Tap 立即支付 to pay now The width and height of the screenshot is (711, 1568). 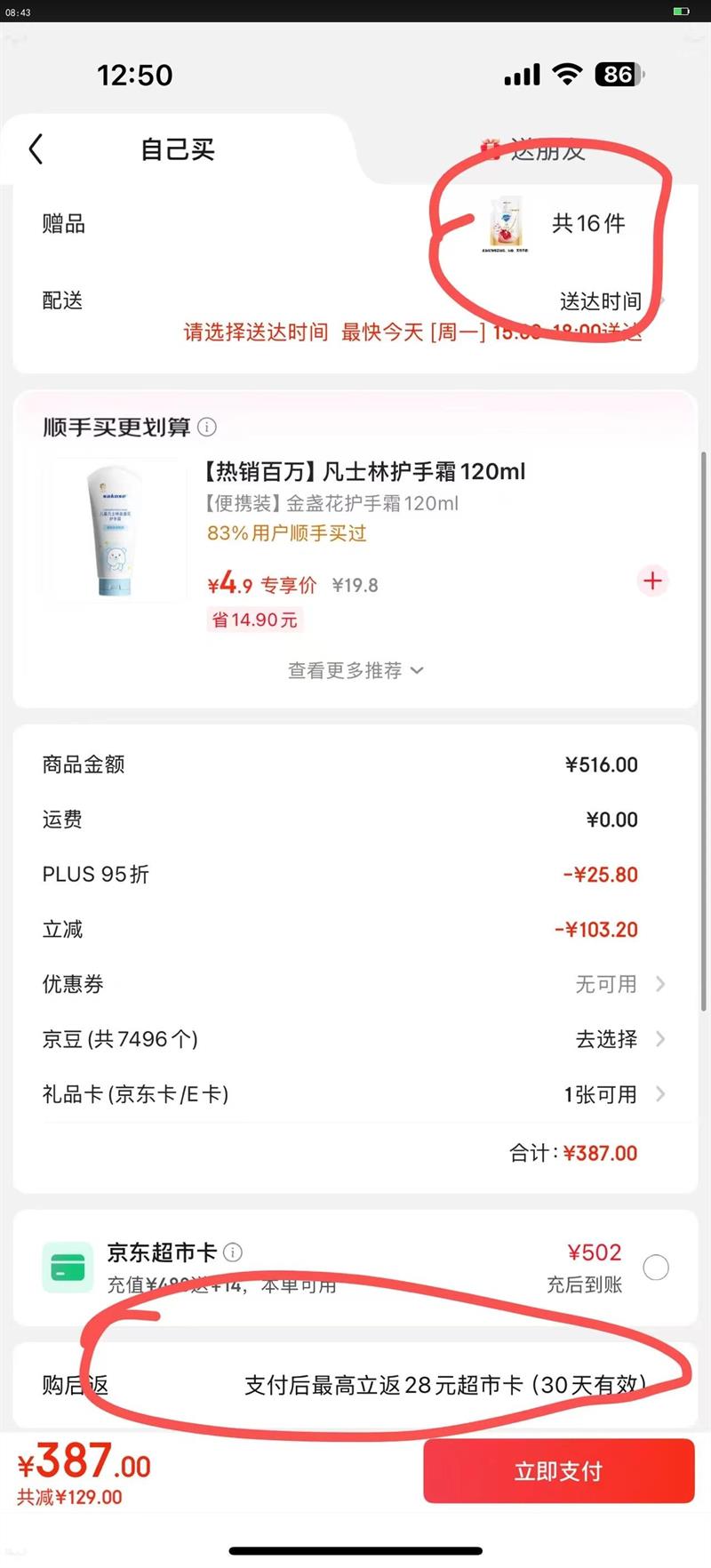click(x=558, y=1471)
